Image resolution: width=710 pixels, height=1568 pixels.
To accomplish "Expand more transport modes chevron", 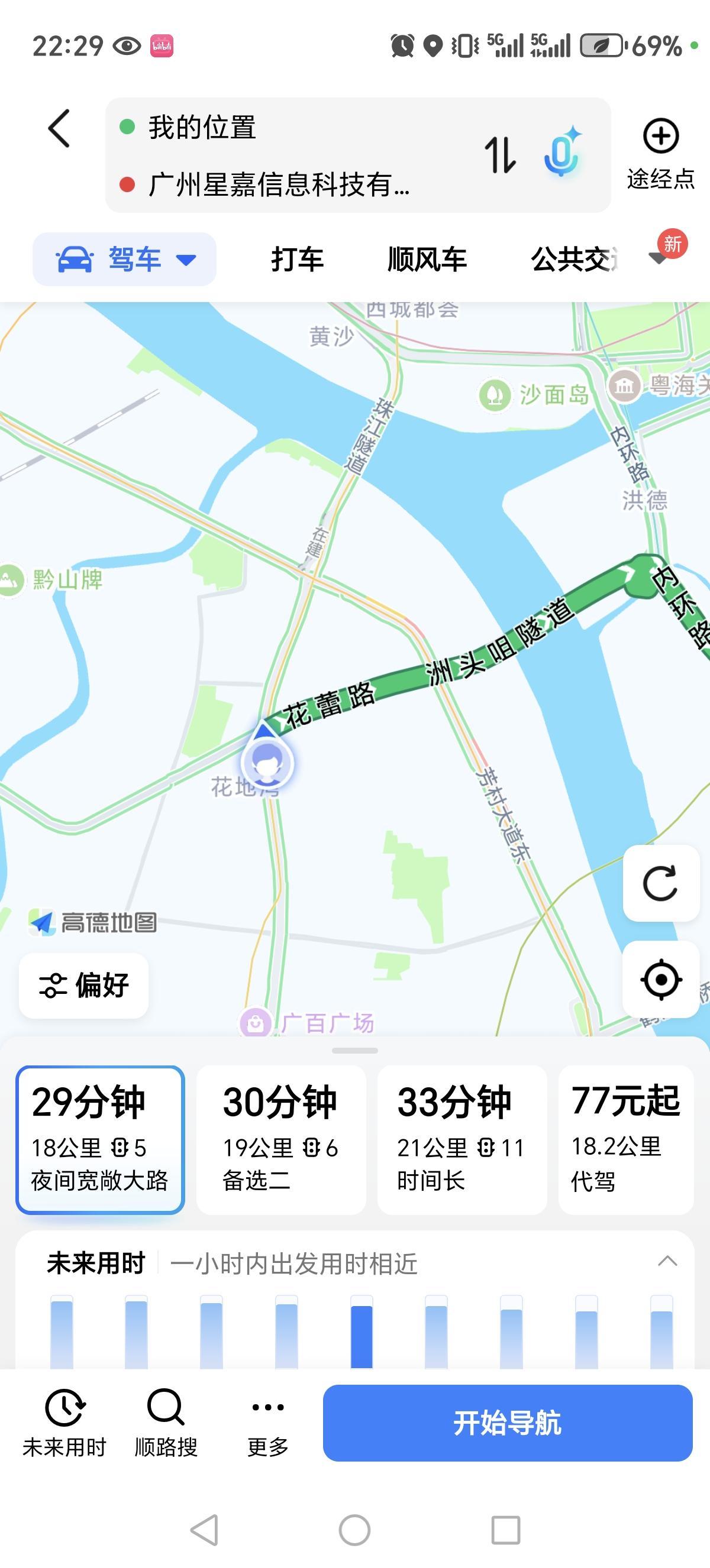I will pos(657,261).
